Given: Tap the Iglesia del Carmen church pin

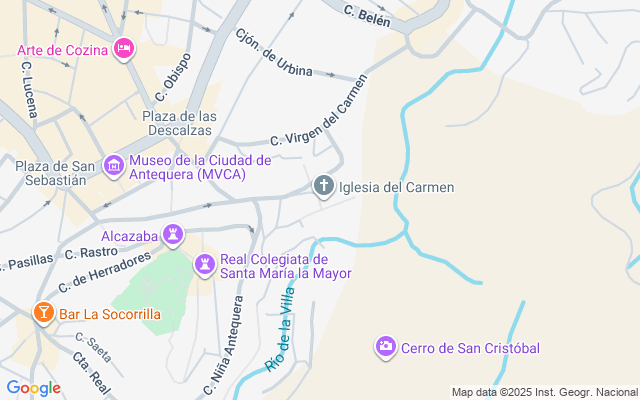Looking at the screenshot, I should [324, 186].
